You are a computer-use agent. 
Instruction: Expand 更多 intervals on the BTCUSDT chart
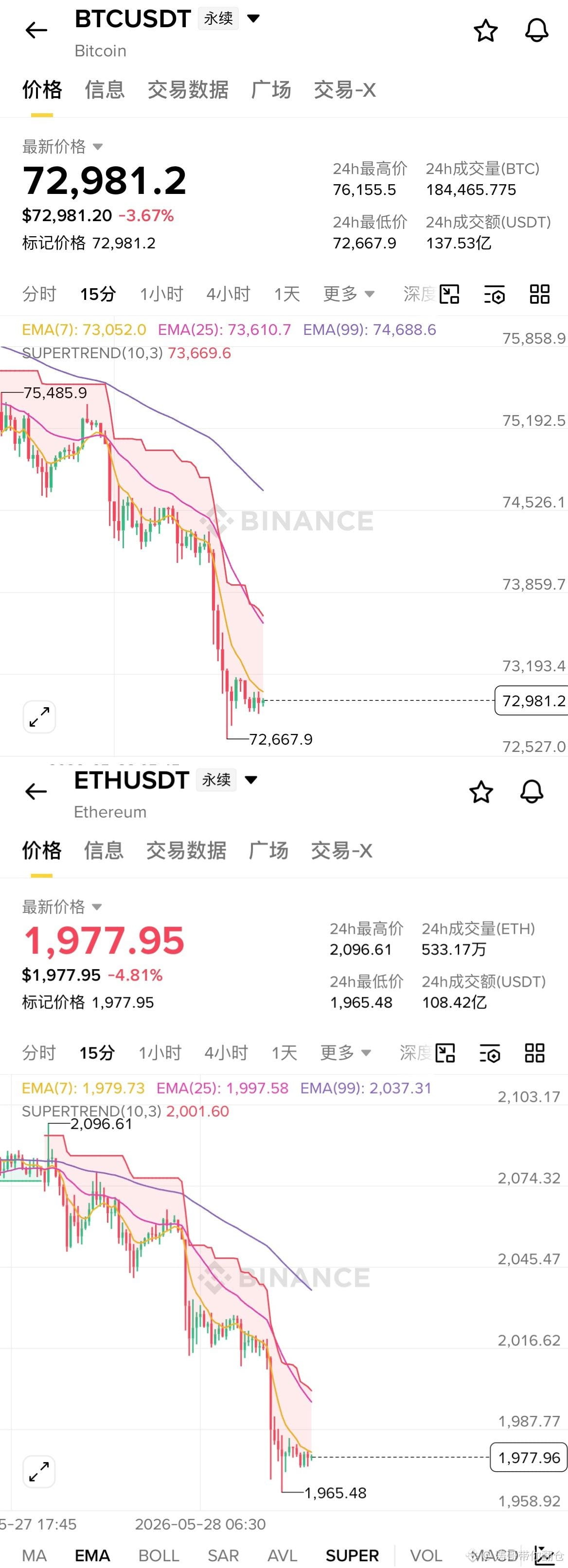click(348, 294)
